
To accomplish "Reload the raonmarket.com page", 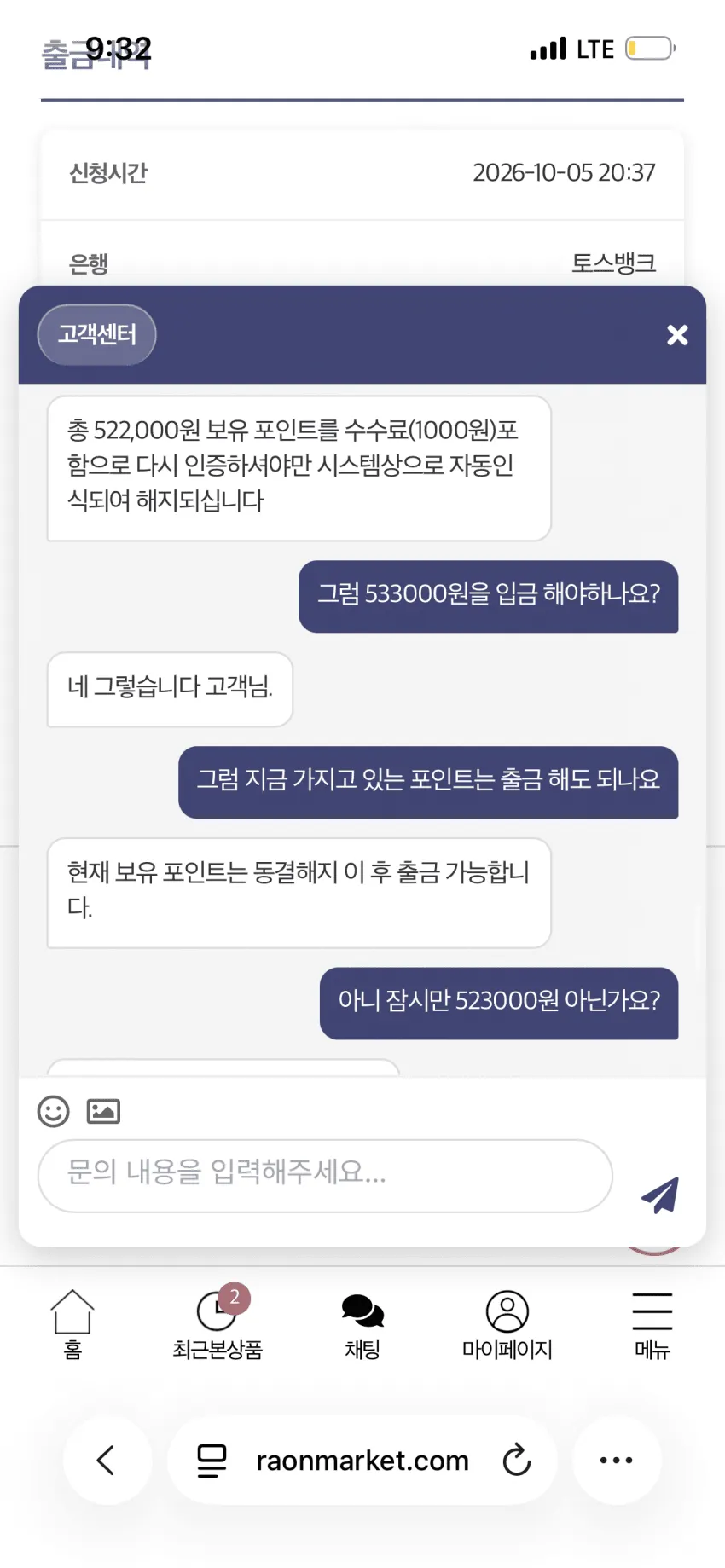I will [517, 1460].
